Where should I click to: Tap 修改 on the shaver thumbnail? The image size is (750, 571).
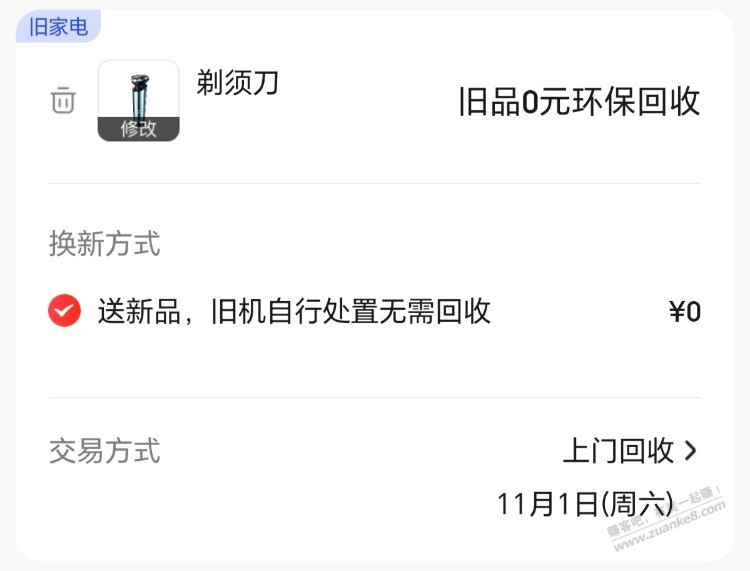[138, 129]
